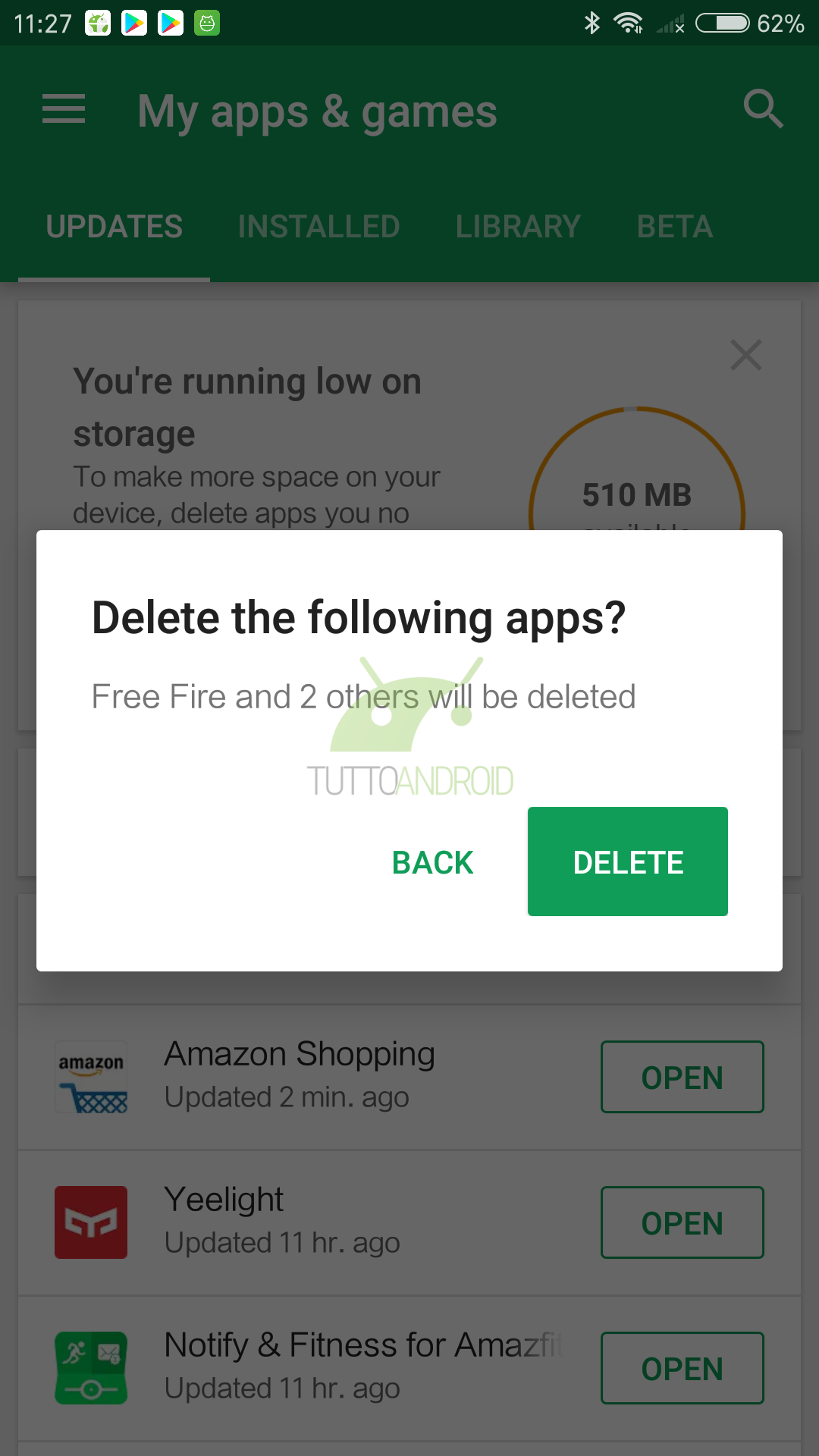The image size is (819, 1456).
Task: Launch Notify & Fitness for Amazfit via OPEN
Action: point(682,1368)
